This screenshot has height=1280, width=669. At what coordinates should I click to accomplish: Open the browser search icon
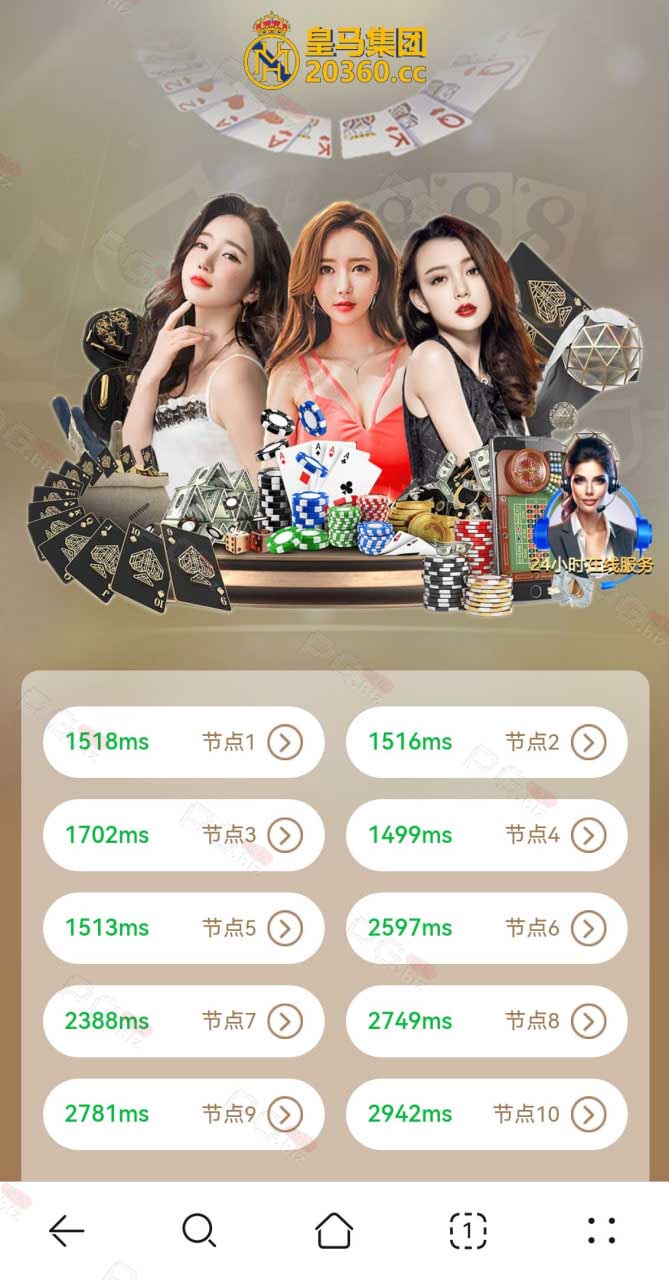(x=200, y=1231)
